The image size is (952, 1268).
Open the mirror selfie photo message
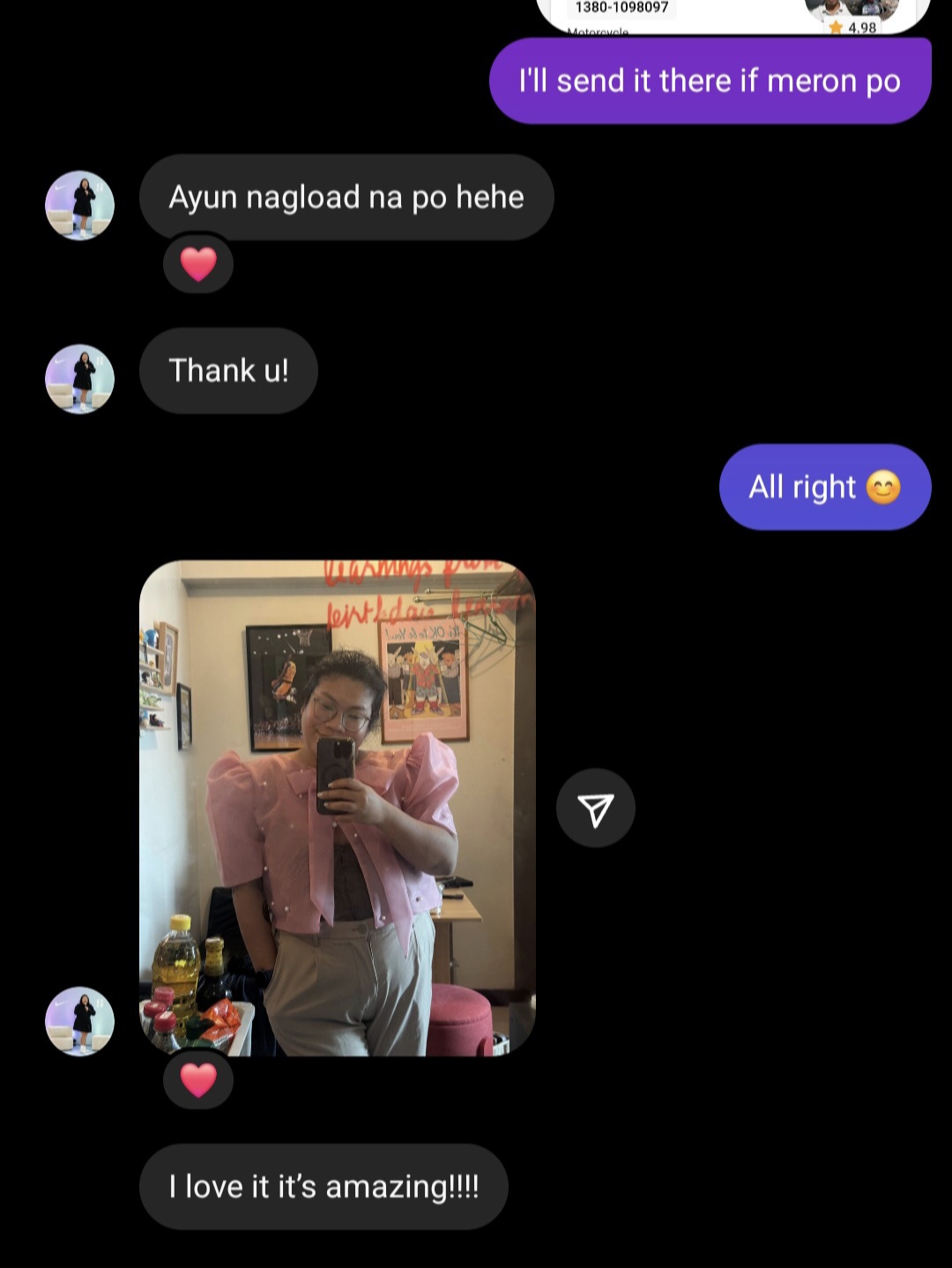(x=337, y=807)
